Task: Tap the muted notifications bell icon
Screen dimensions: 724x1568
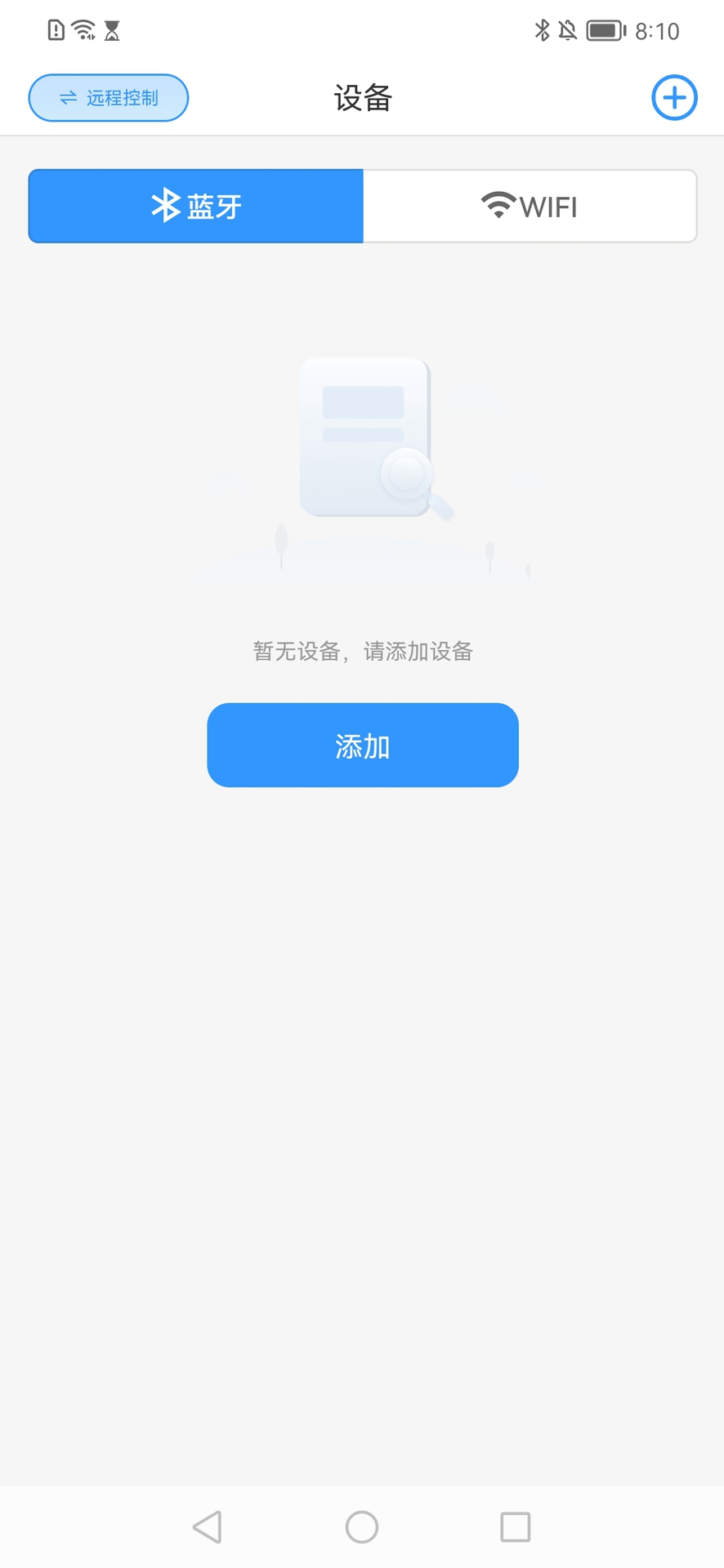Action: (565, 29)
